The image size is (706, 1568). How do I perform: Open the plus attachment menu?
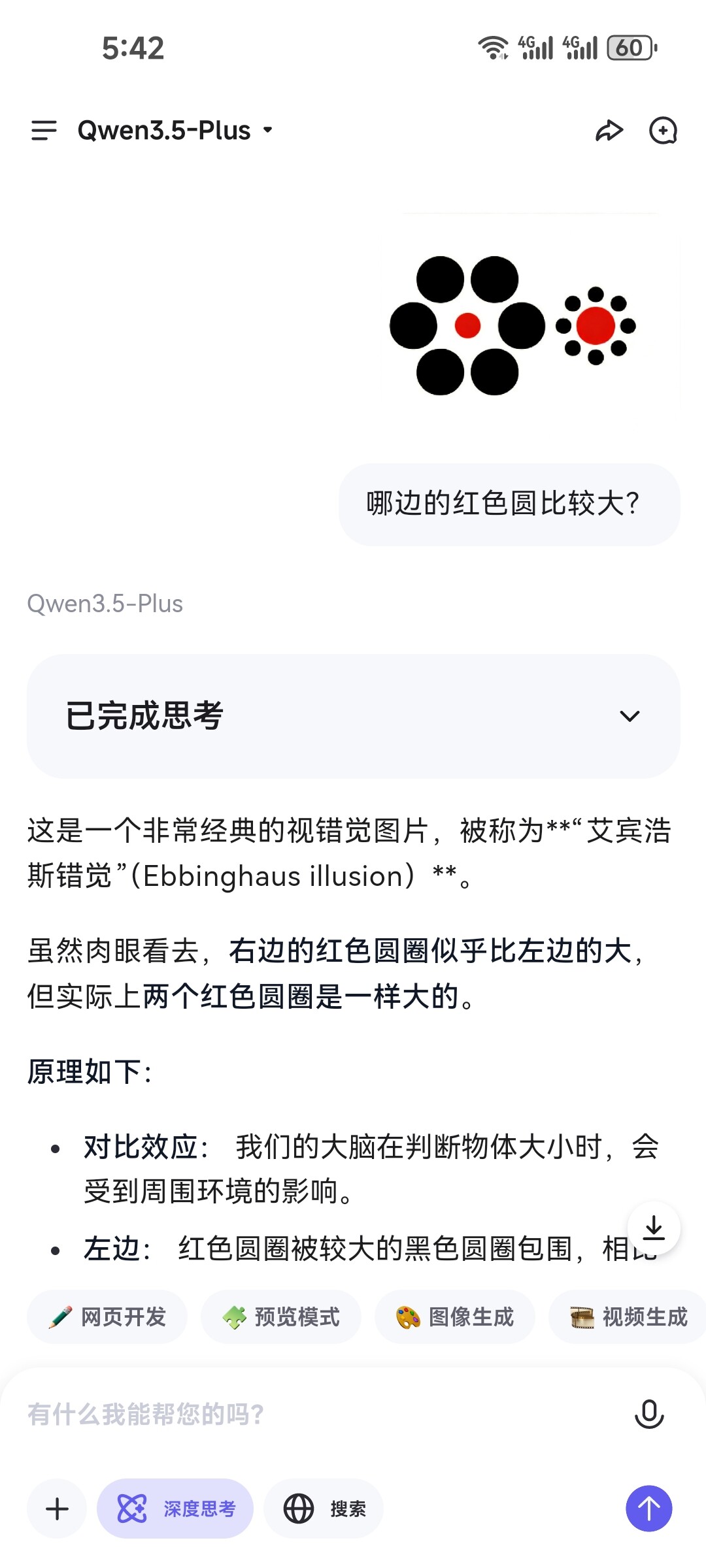tap(57, 1509)
